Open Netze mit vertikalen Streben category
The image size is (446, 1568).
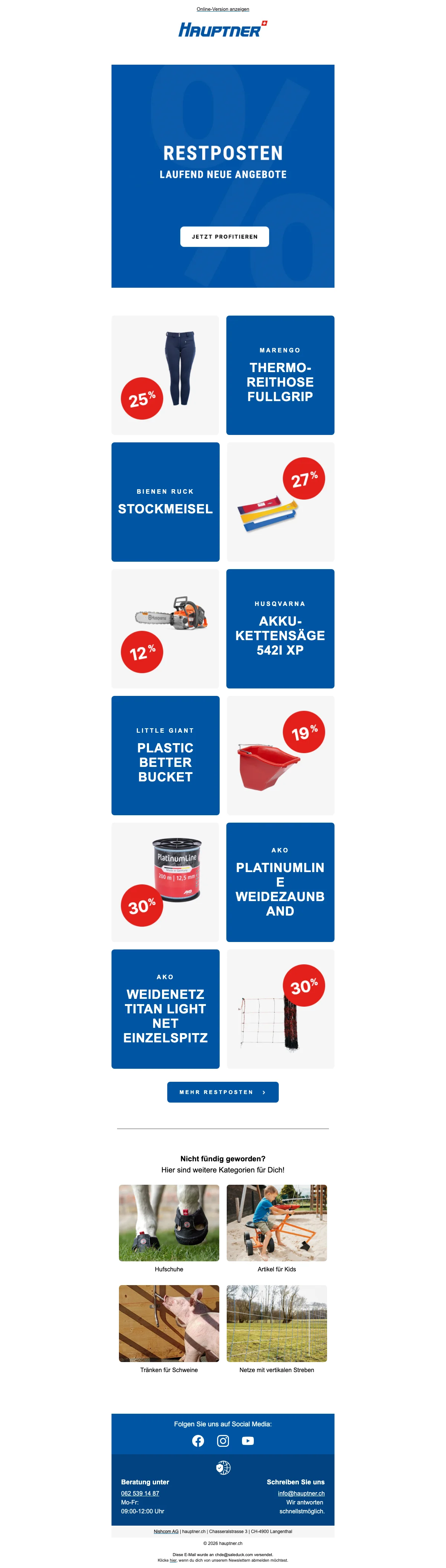pos(277,1323)
